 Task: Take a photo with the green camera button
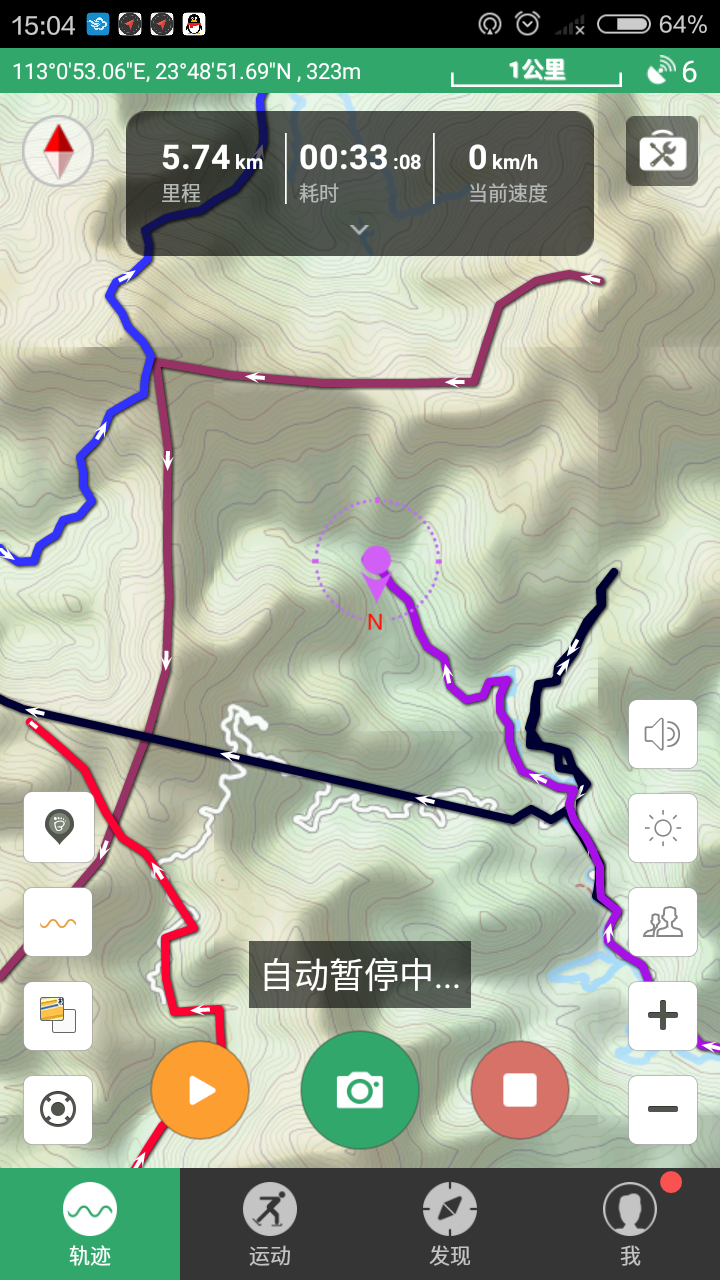pos(359,1090)
